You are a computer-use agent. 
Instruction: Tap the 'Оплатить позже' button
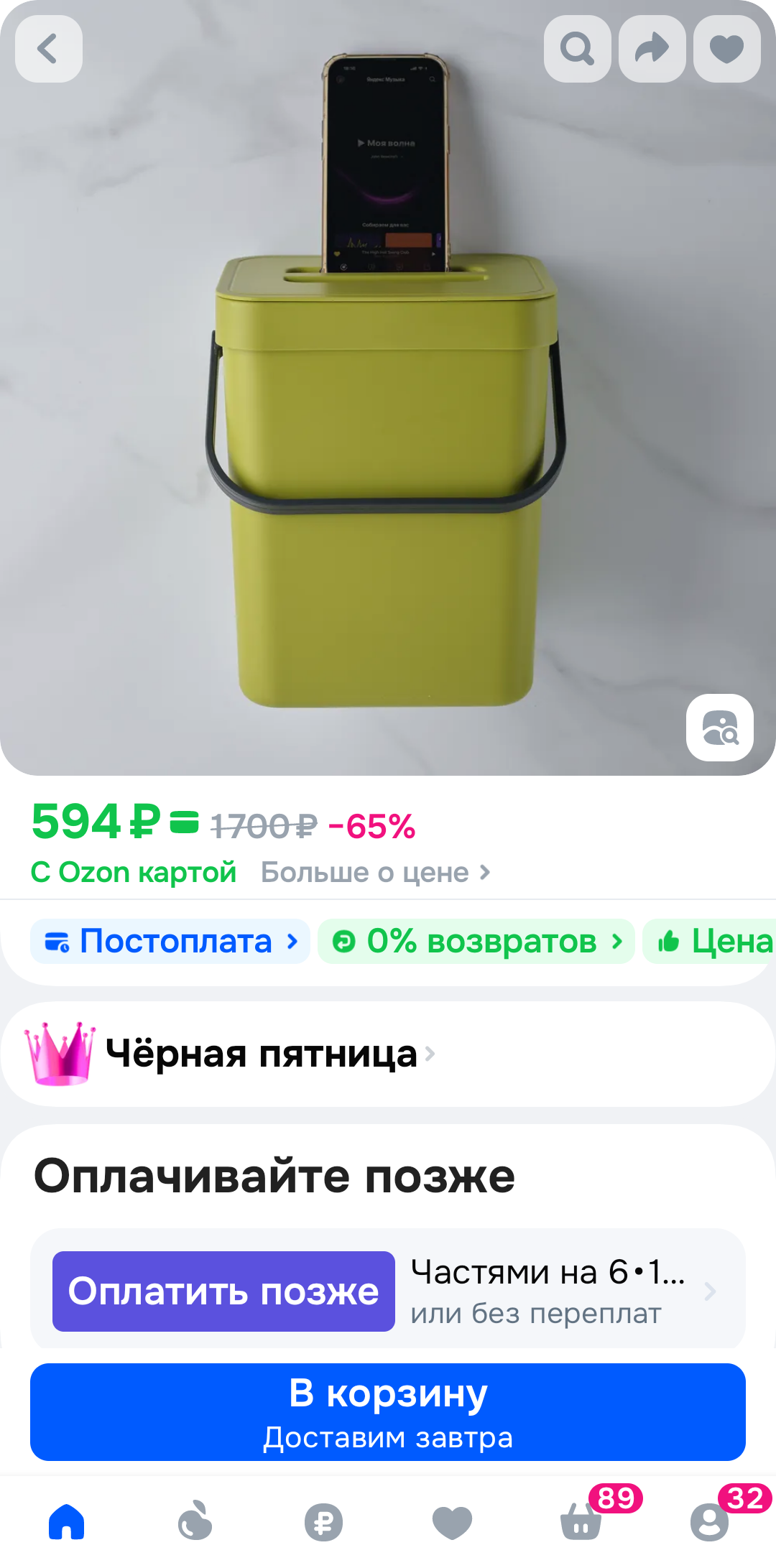click(223, 1291)
